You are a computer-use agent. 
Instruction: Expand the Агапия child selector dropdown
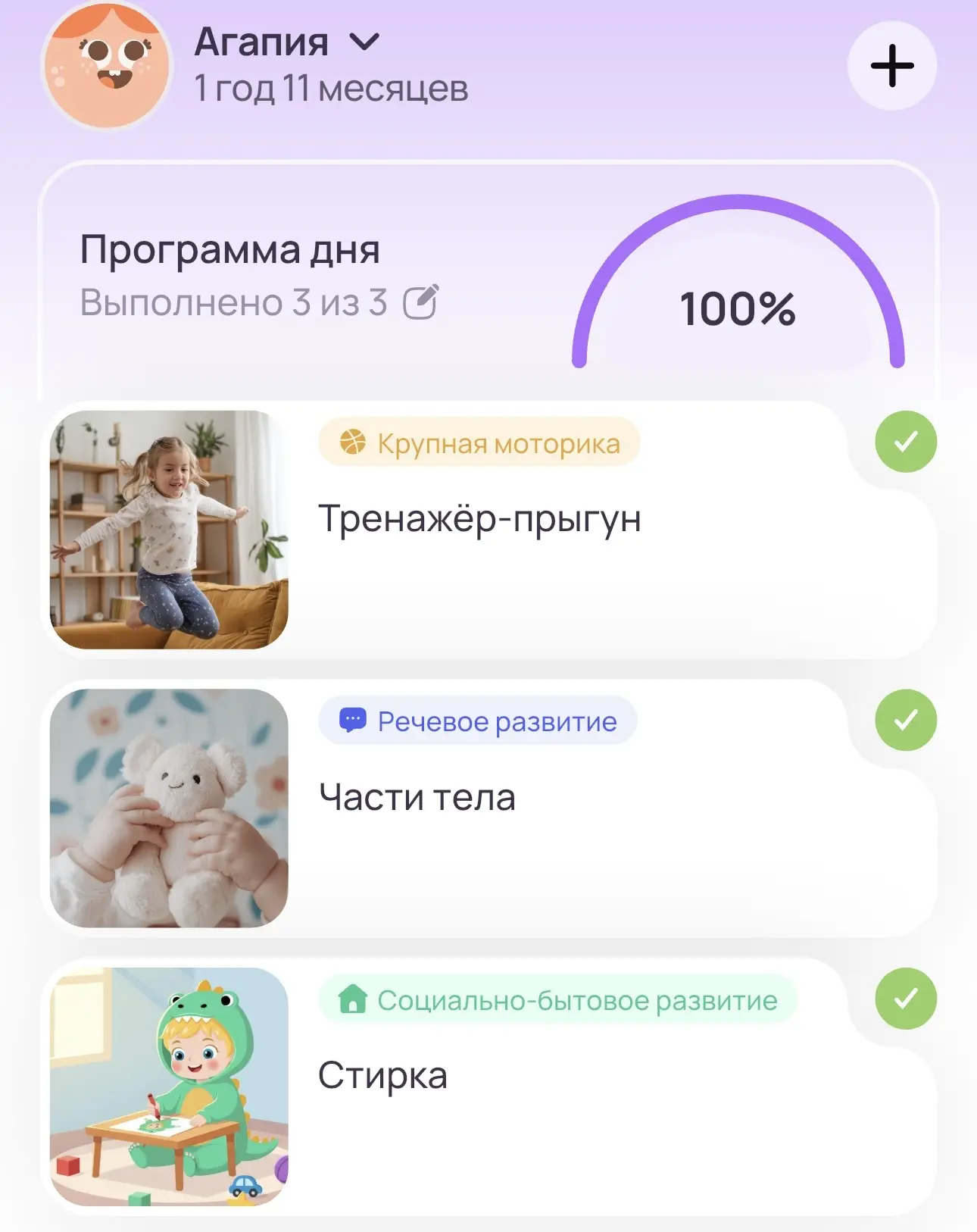coord(364,42)
